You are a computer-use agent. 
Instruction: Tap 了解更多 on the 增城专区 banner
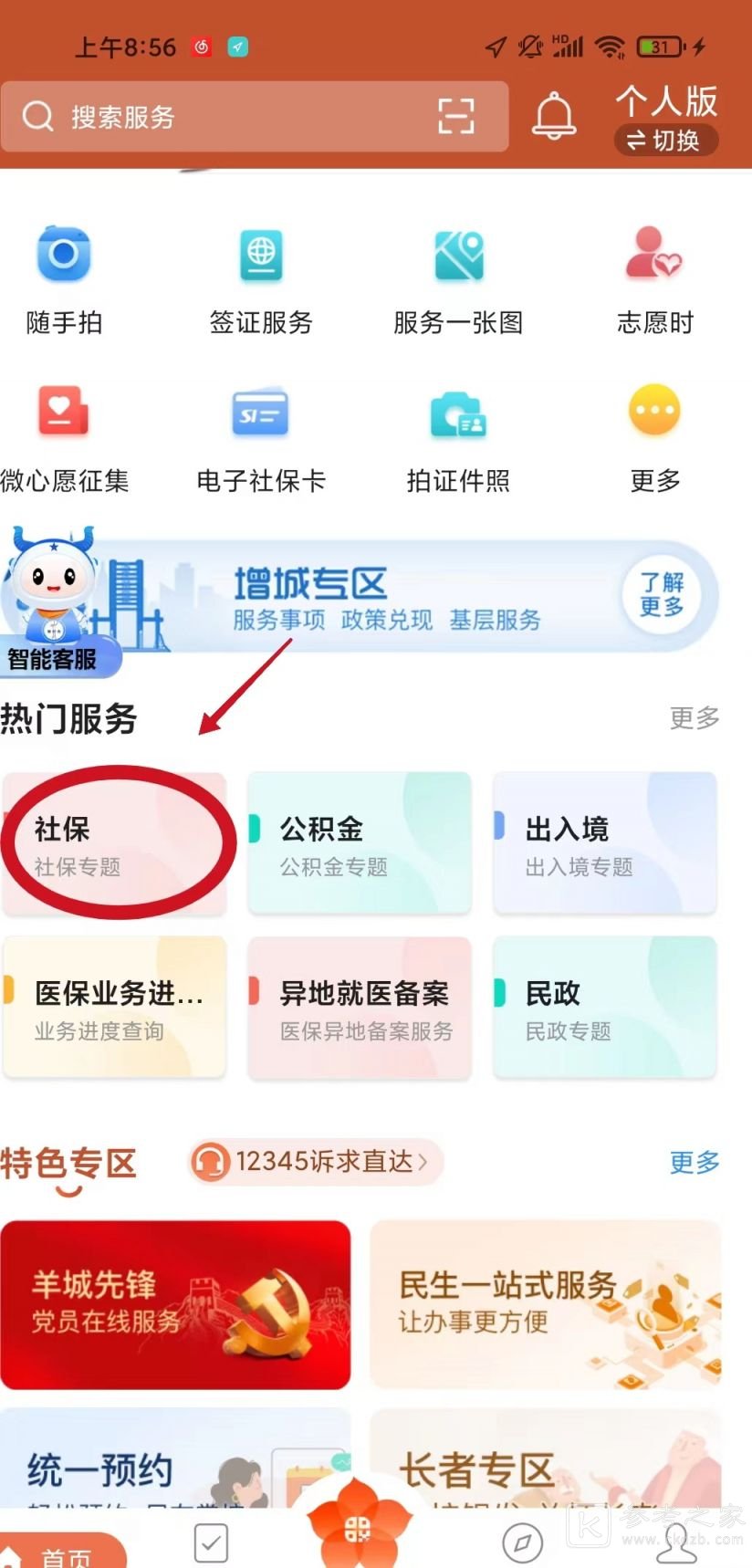662,595
